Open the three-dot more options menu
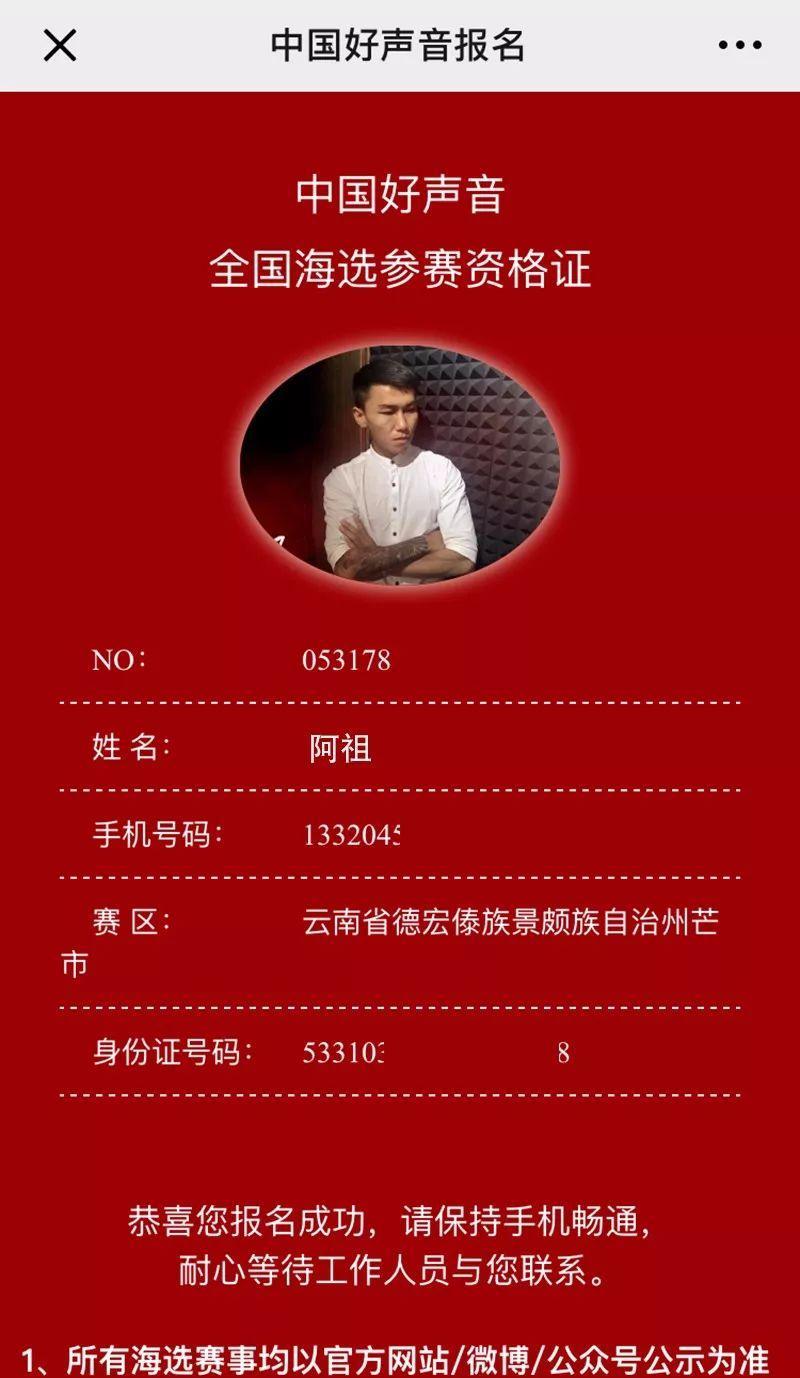 (x=740, y=45)
